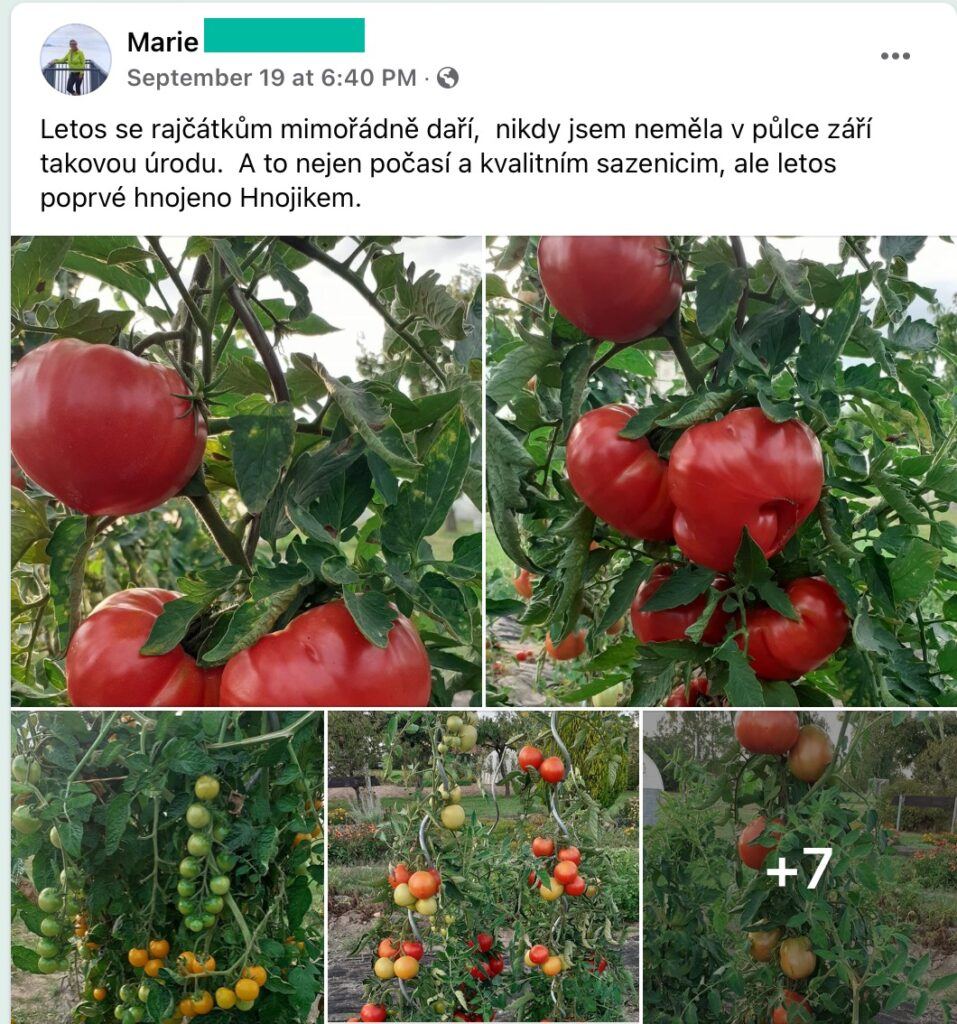Open the September 19 post timestamp
This screenshot has height=1024, width=957.
point(271,78)
